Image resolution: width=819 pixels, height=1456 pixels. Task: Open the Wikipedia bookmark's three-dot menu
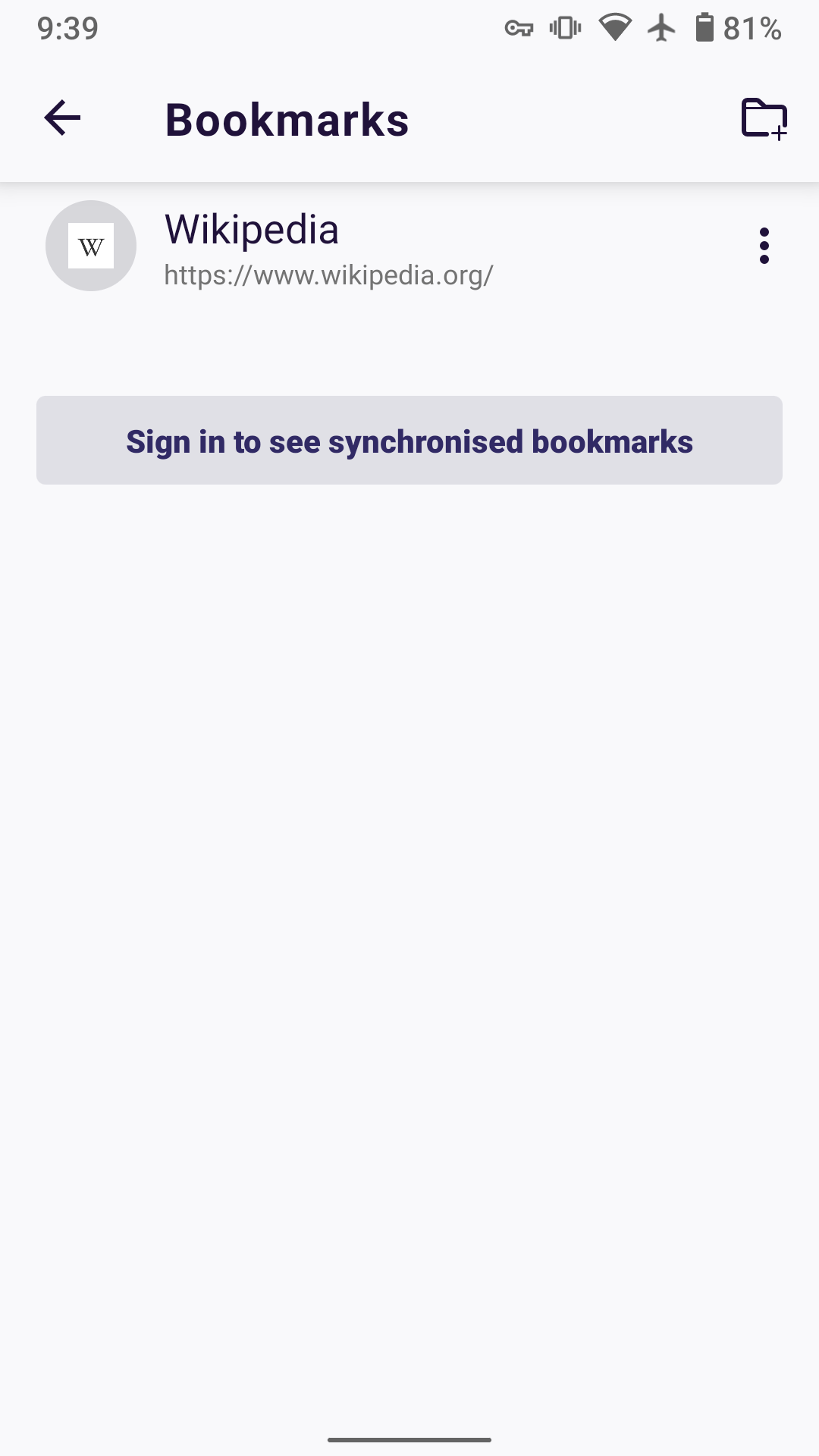point(764,246)
